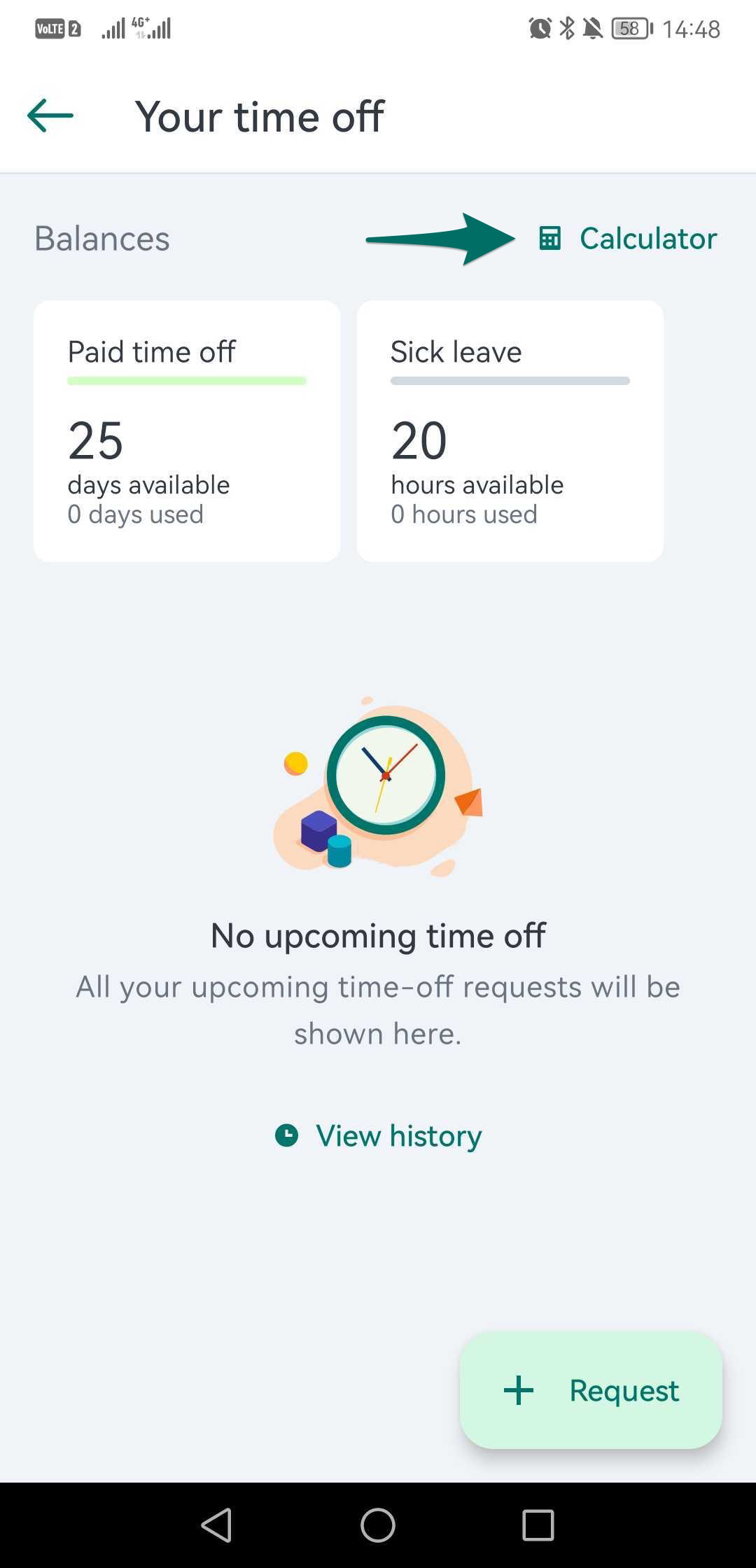The width and height of the screenshot is (756, 1568).
Task: Create a new time off Request
Action: click(x=591, y=1390)
